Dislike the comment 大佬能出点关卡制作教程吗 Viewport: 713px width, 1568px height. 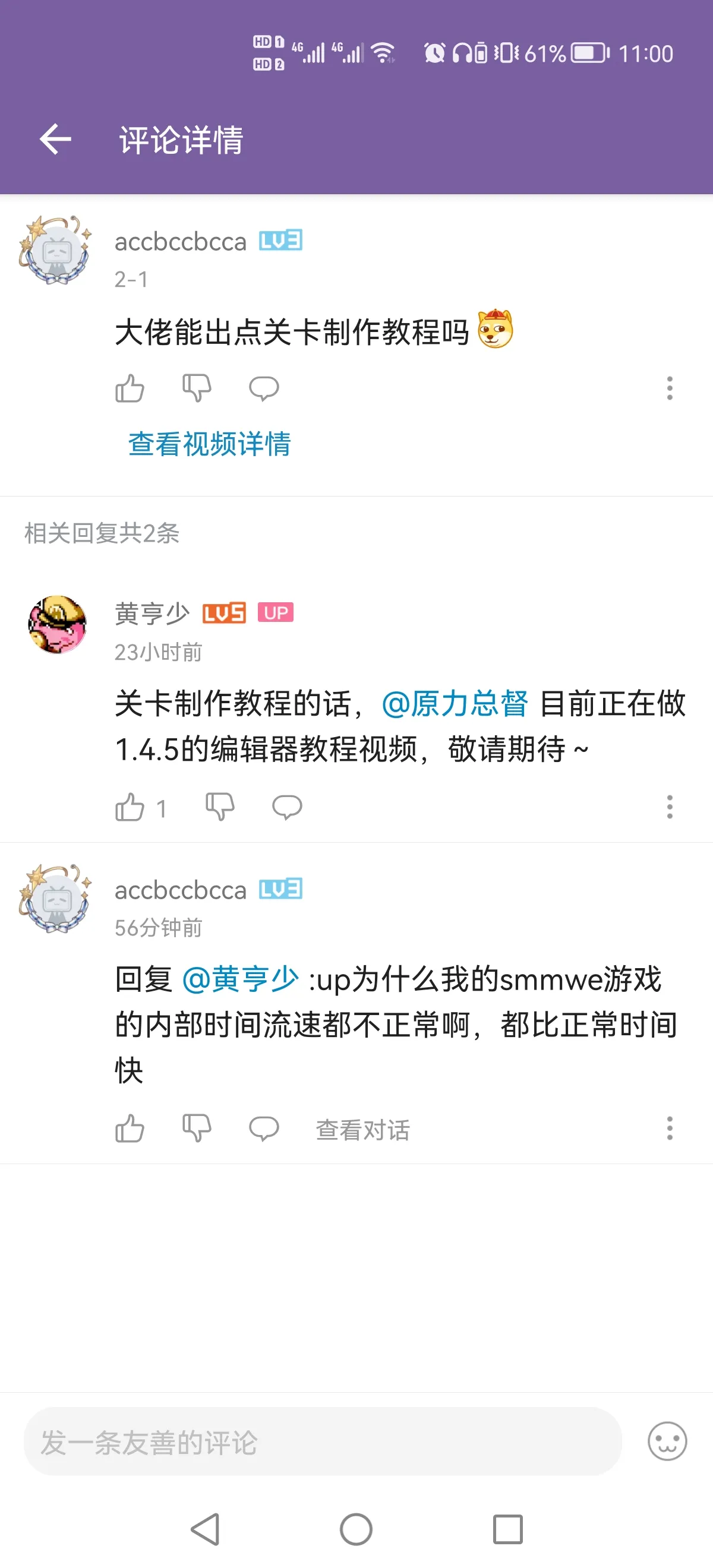[x=197, y=388]
